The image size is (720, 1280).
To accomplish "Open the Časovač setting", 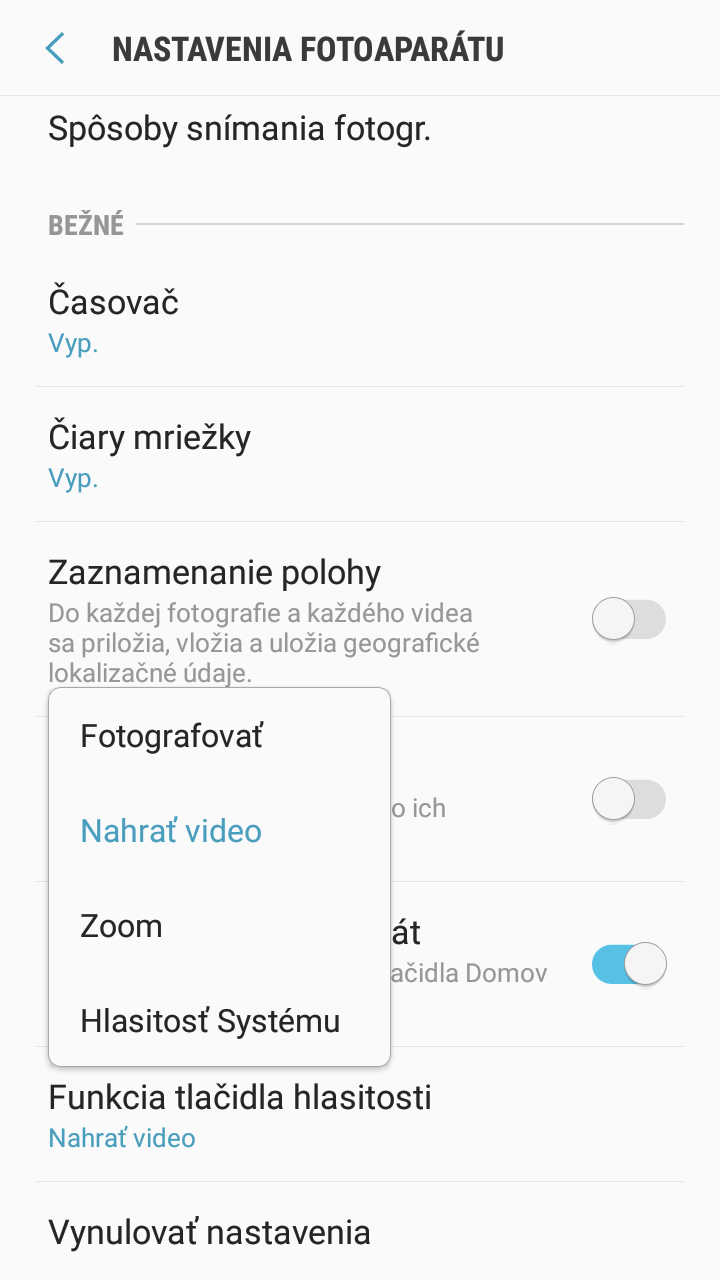I will pos(360,320).
